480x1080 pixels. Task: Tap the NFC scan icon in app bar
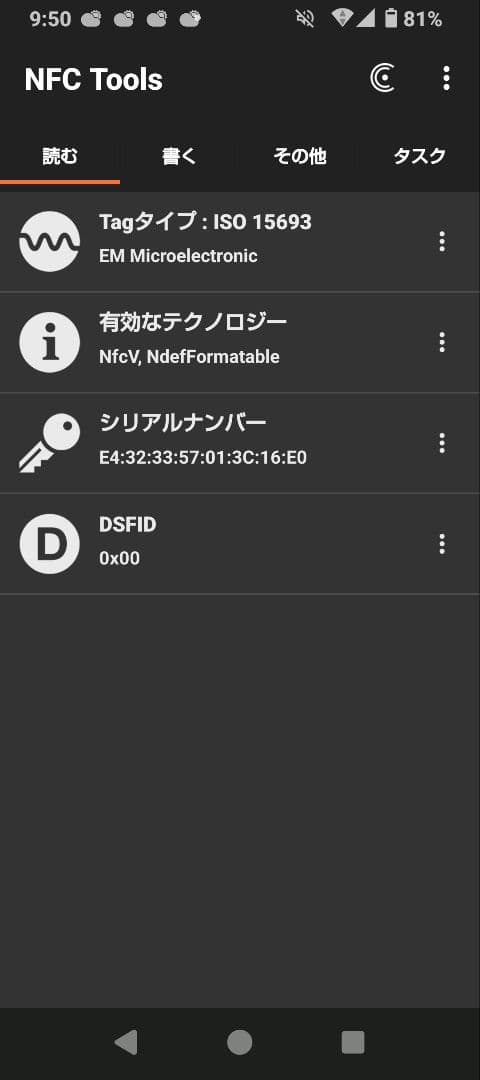point(383,79)
